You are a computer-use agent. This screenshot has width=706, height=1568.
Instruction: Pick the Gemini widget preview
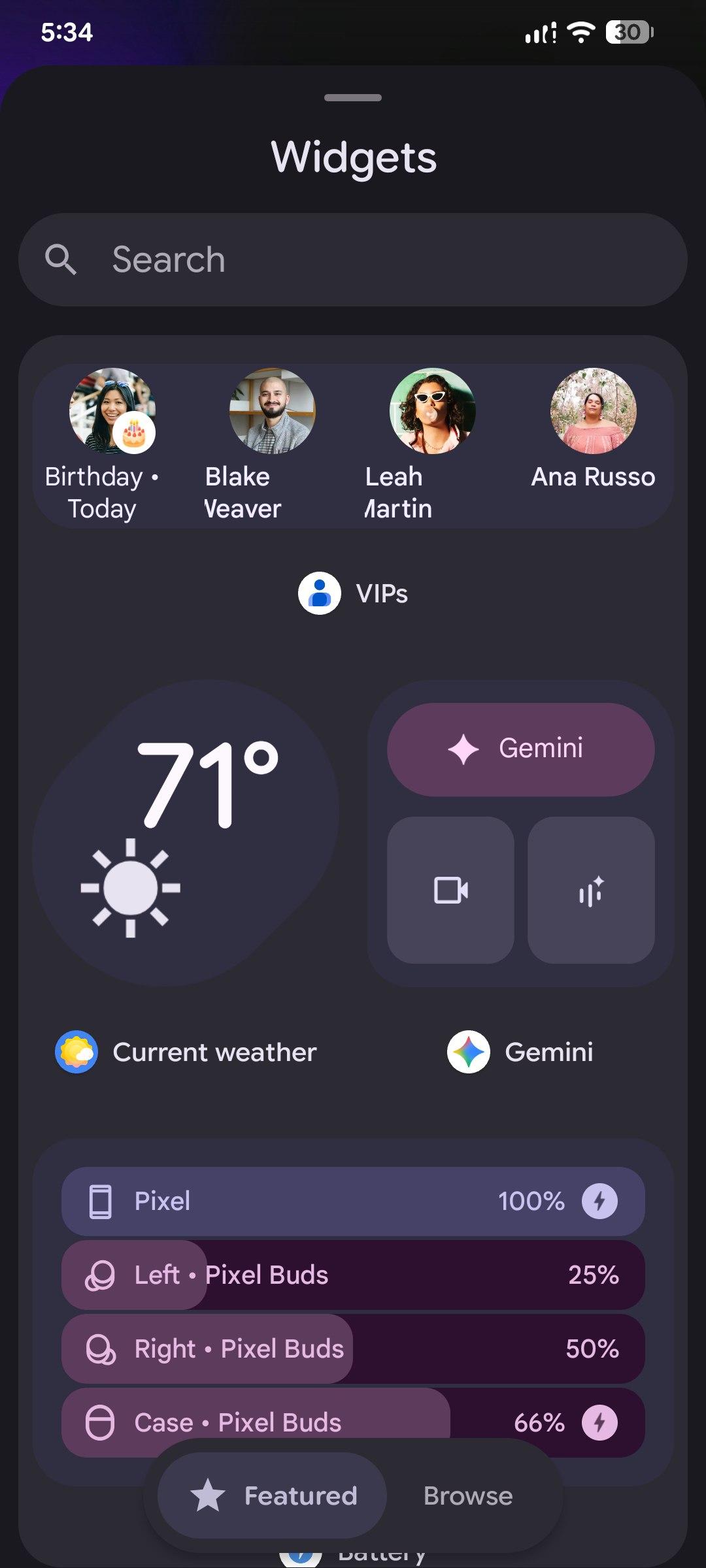click(x=520, y=833)
